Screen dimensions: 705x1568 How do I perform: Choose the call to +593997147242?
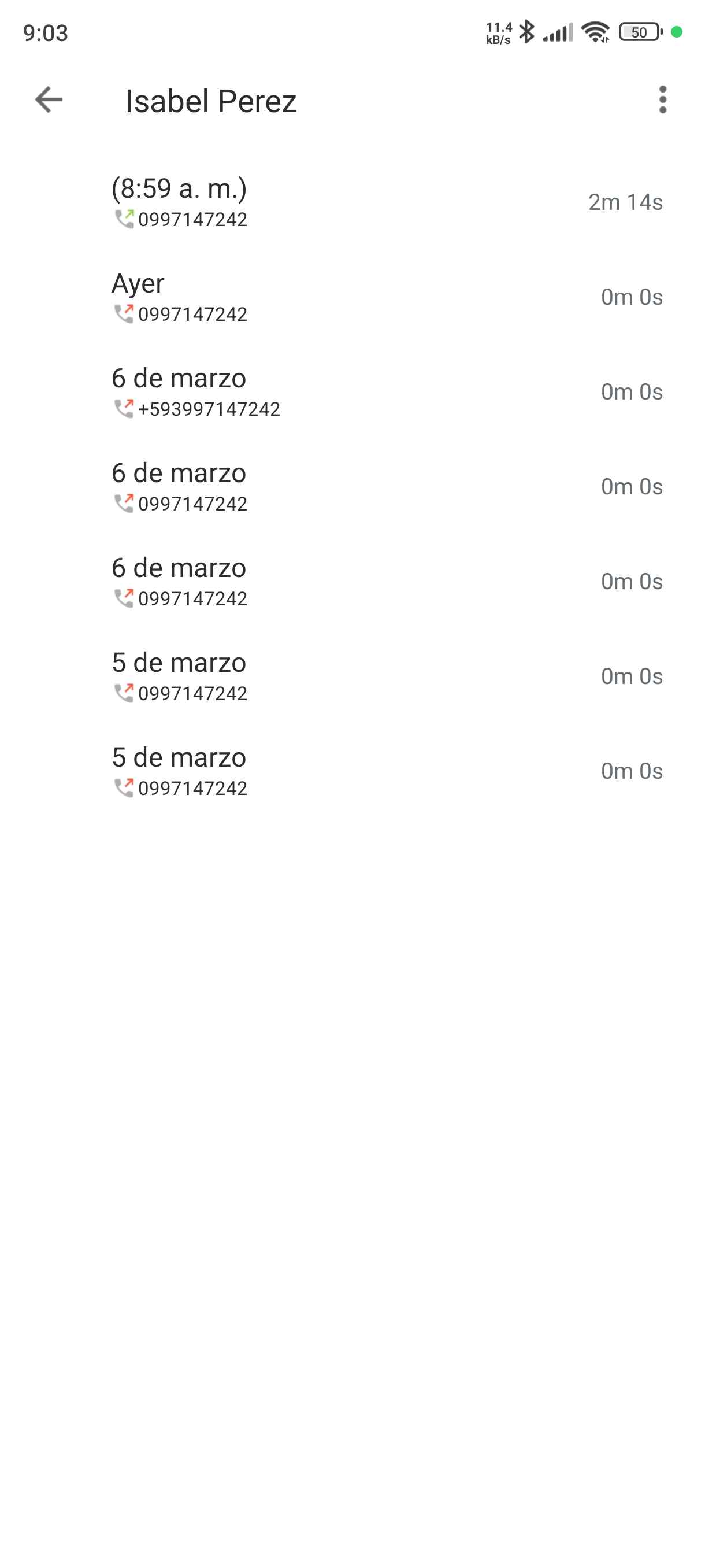(353, 392)
